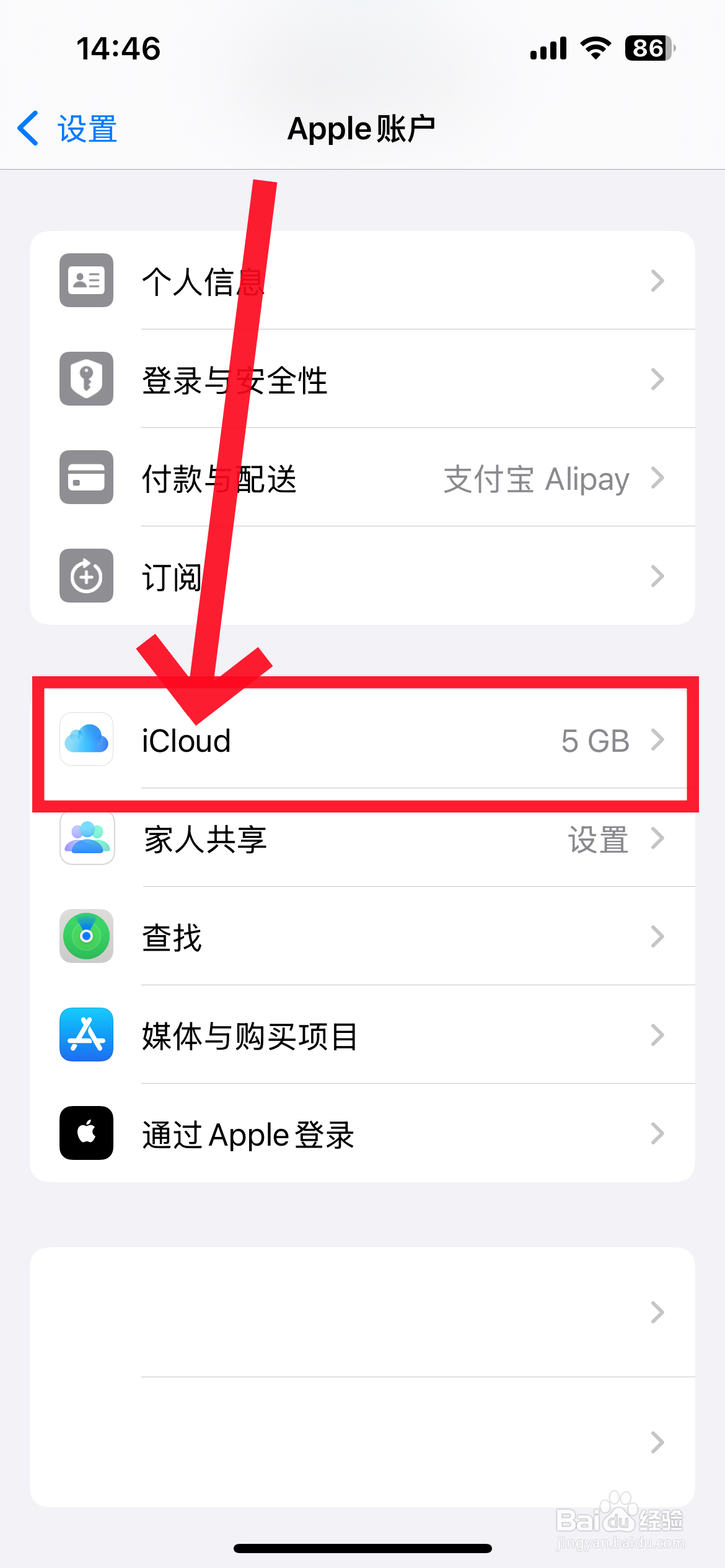The width and height of the screenshot is (725, 1568).
Task: Tap the iCloud cloud icon
Action: click(86, 740)
